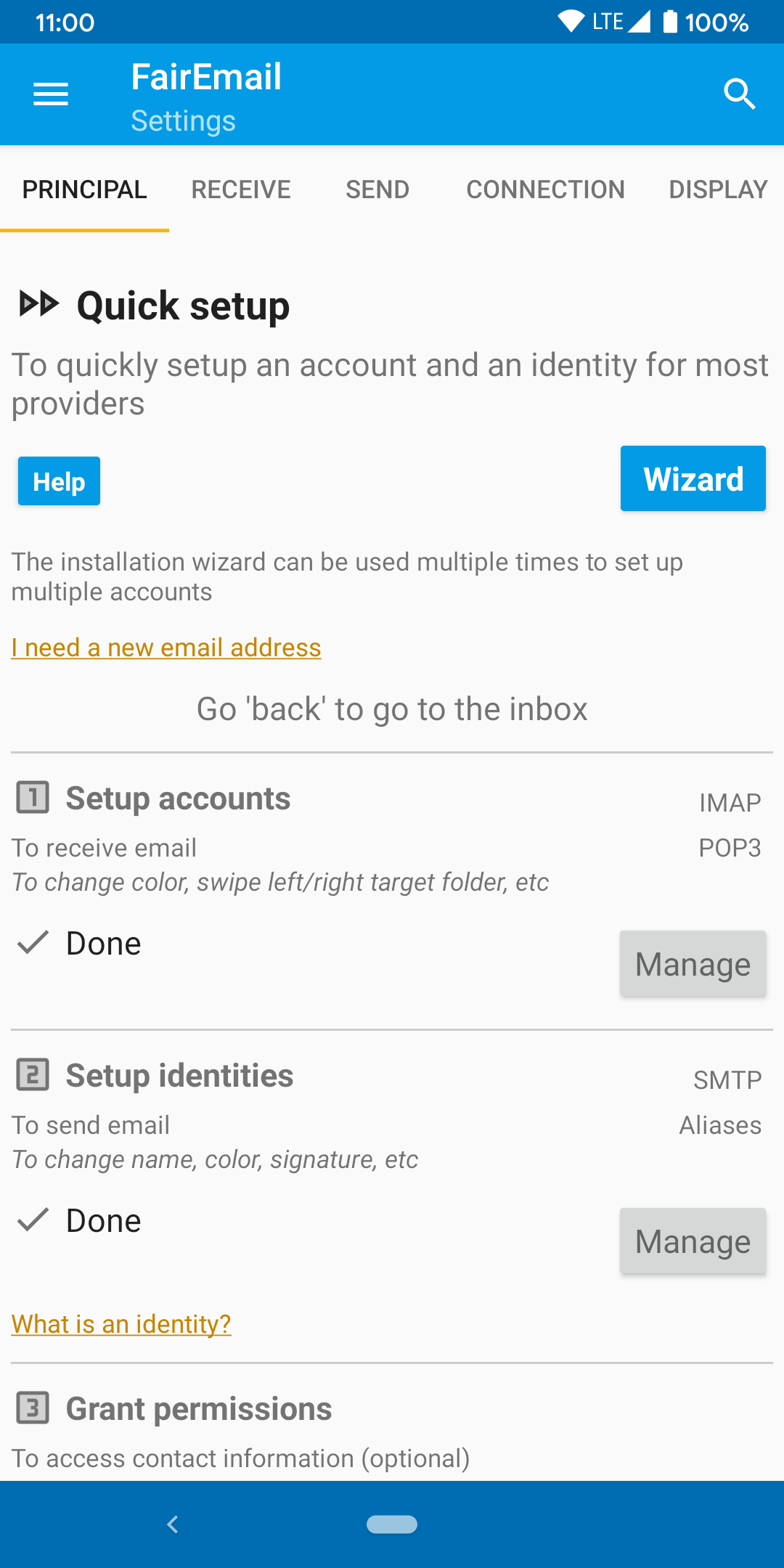Open the navigation drawer menu
Image resolution: width=784 pixels, height=1568 pixels.
tap(51, 94)
